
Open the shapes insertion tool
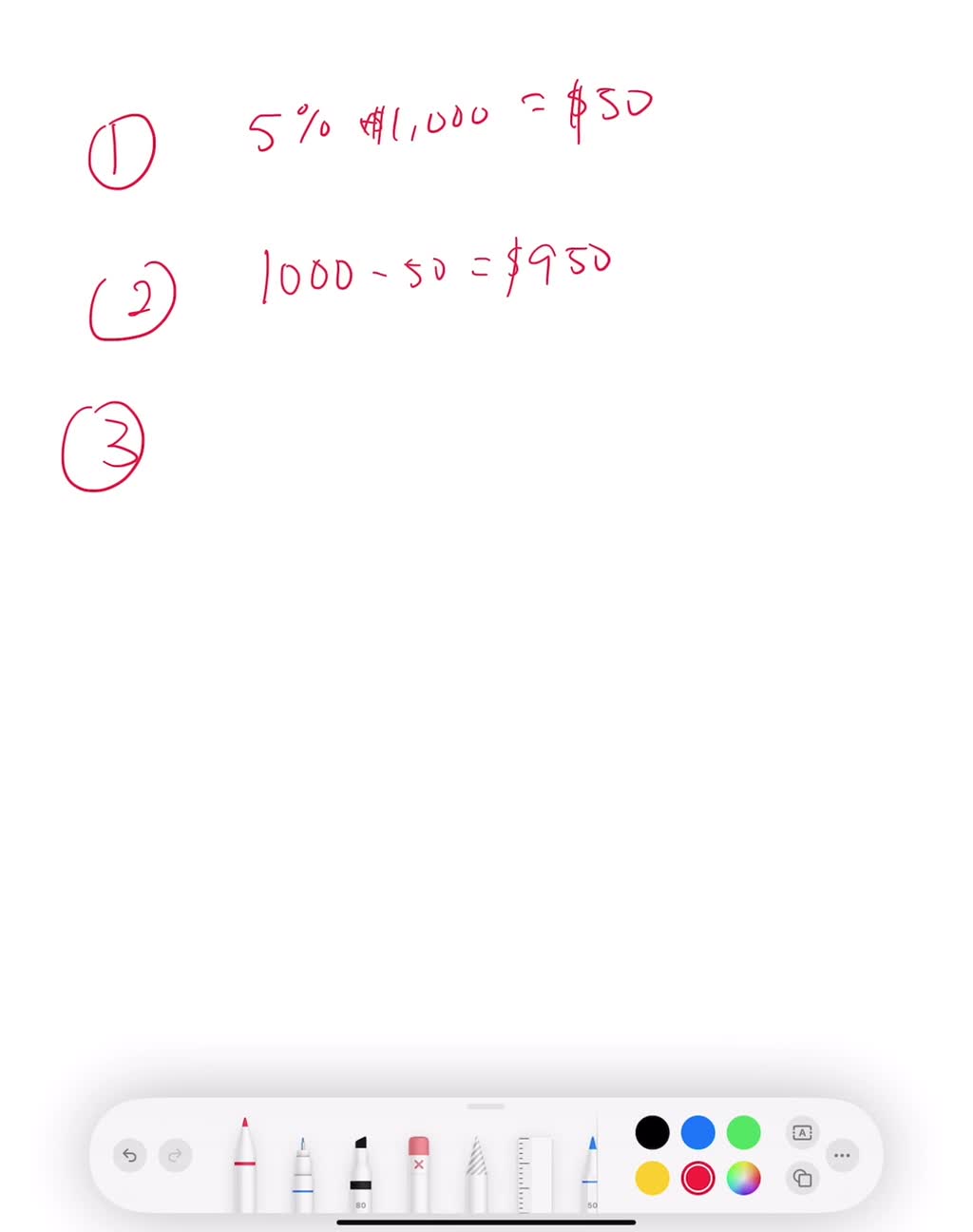point(802,1178)
